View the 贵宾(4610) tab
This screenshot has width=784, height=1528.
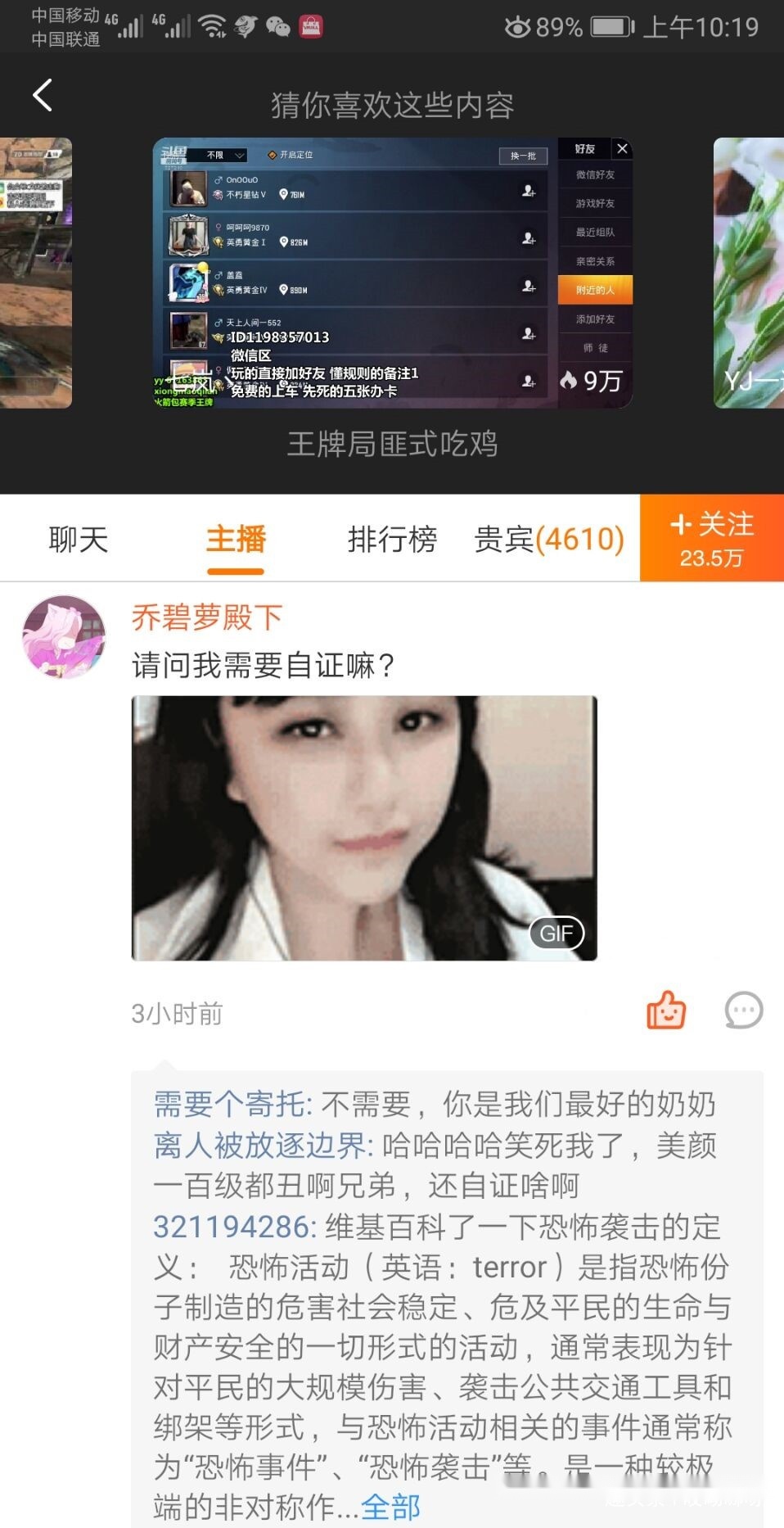[549, 540]
